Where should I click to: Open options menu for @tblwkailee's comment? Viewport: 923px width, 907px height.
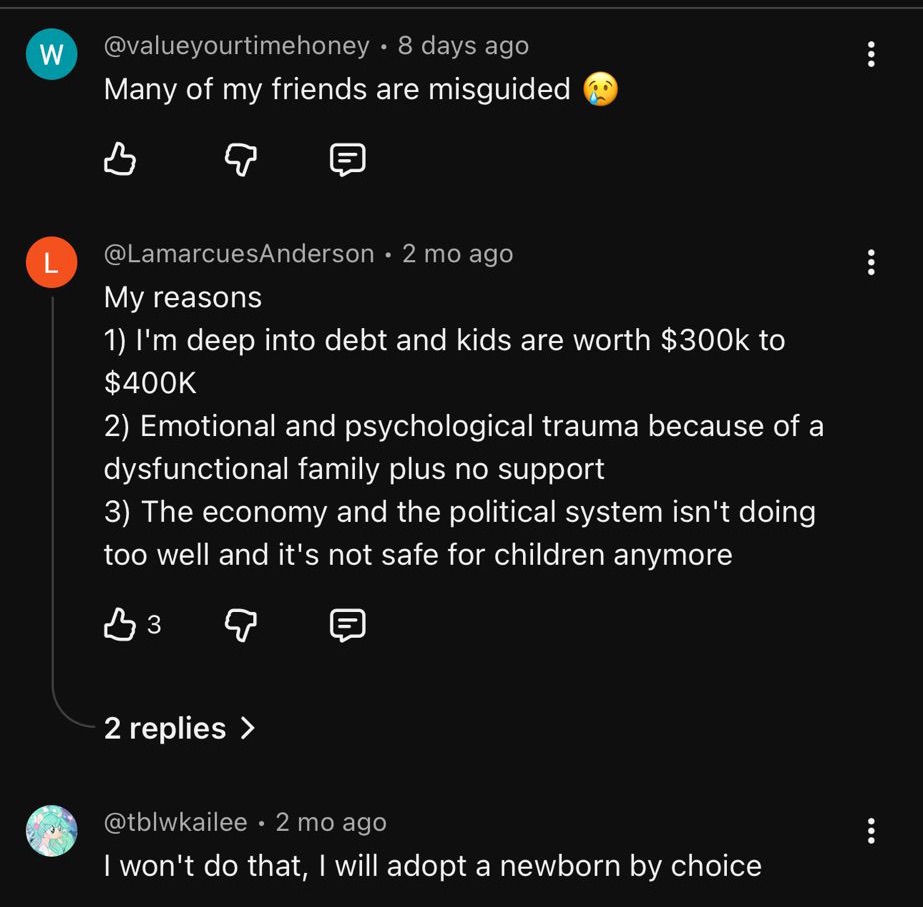point(871,831)
